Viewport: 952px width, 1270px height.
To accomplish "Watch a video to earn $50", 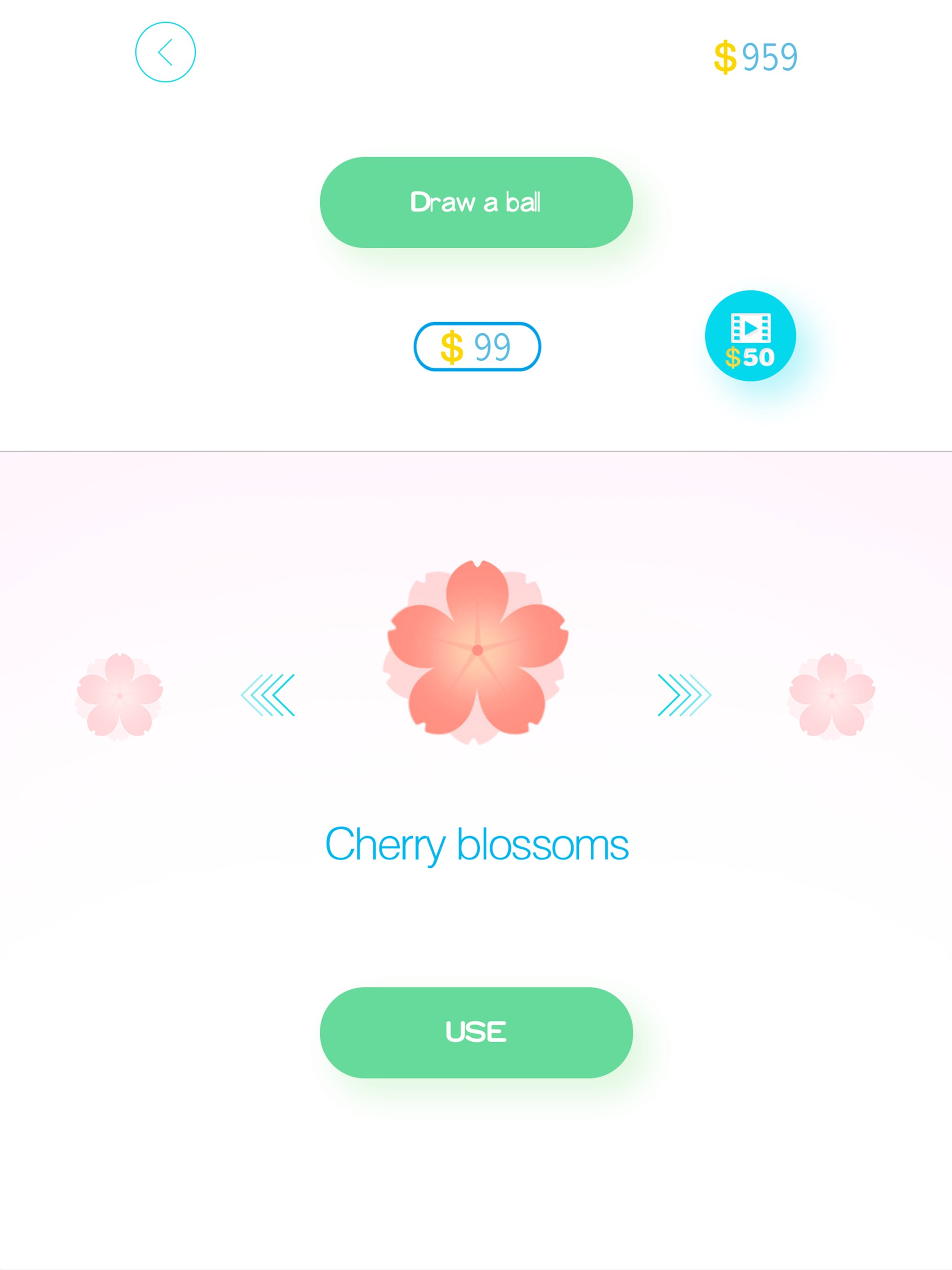I will pos(750,336).
